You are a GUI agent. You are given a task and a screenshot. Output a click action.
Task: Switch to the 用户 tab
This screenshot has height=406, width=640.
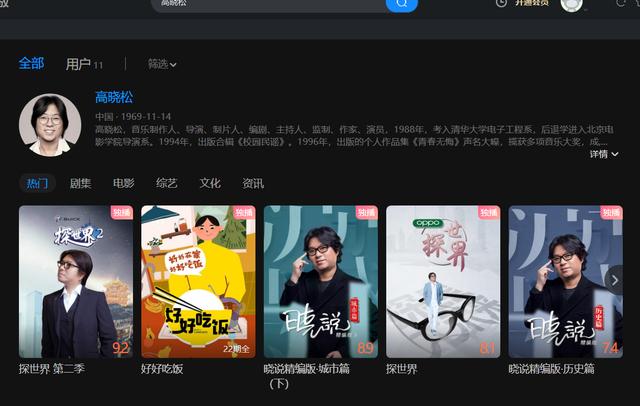click(78, 64)
